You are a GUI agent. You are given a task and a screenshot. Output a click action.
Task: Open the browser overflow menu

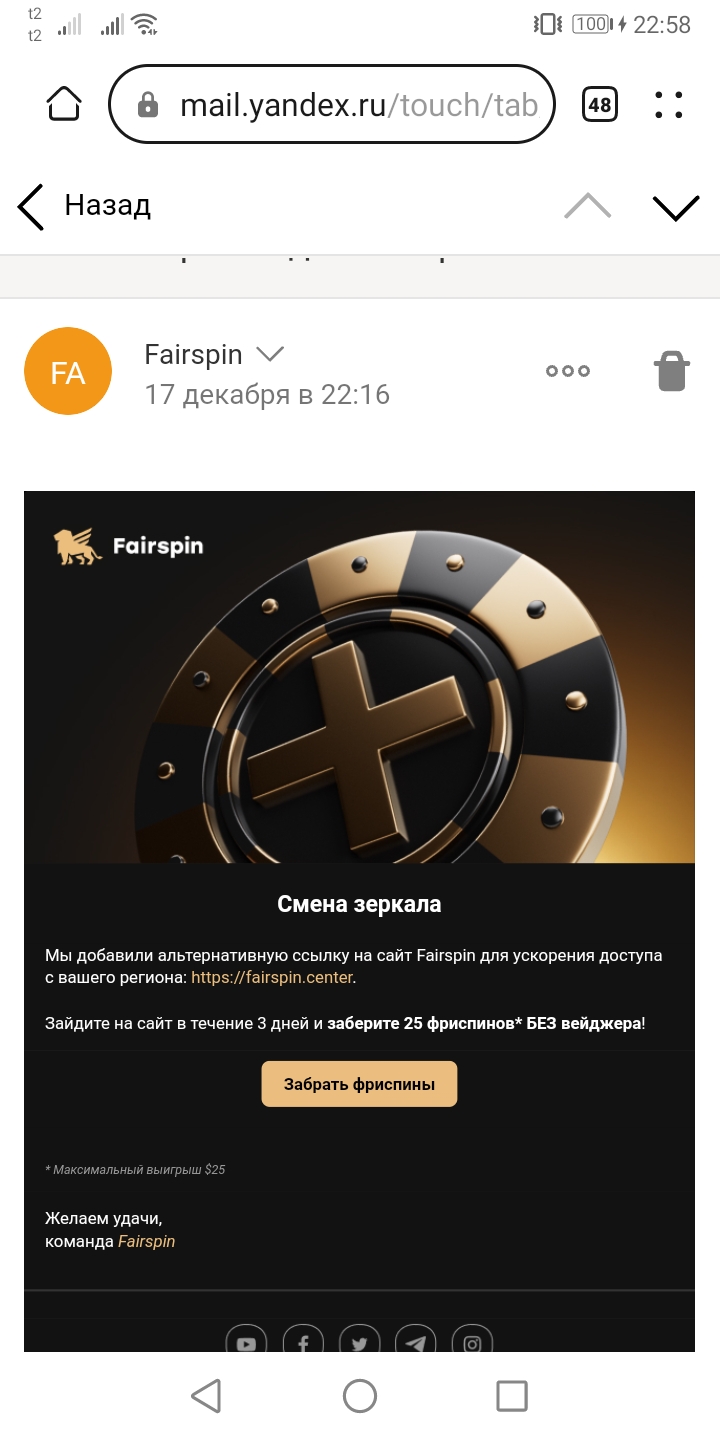click(668, 104)
